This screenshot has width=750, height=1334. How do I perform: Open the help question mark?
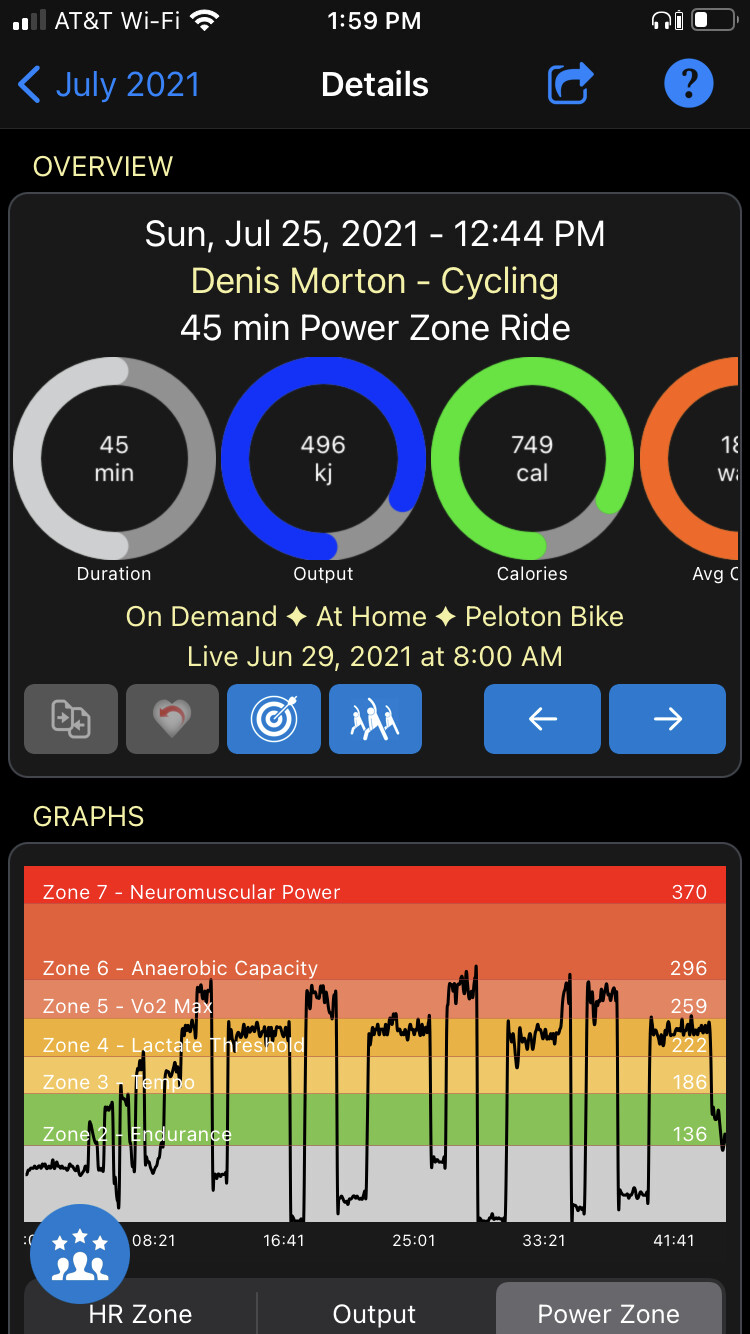pyautogui.click(x=688, y=84)
